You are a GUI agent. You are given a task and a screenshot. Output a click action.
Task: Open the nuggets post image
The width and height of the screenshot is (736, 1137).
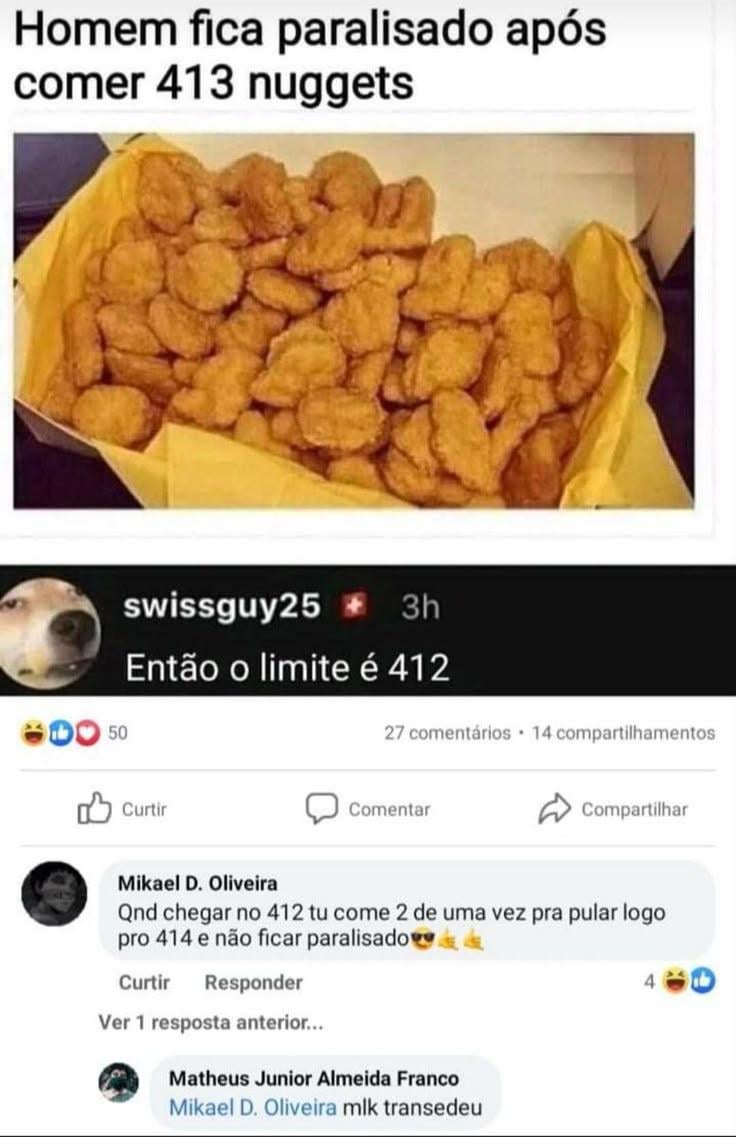tap(353, 320)
